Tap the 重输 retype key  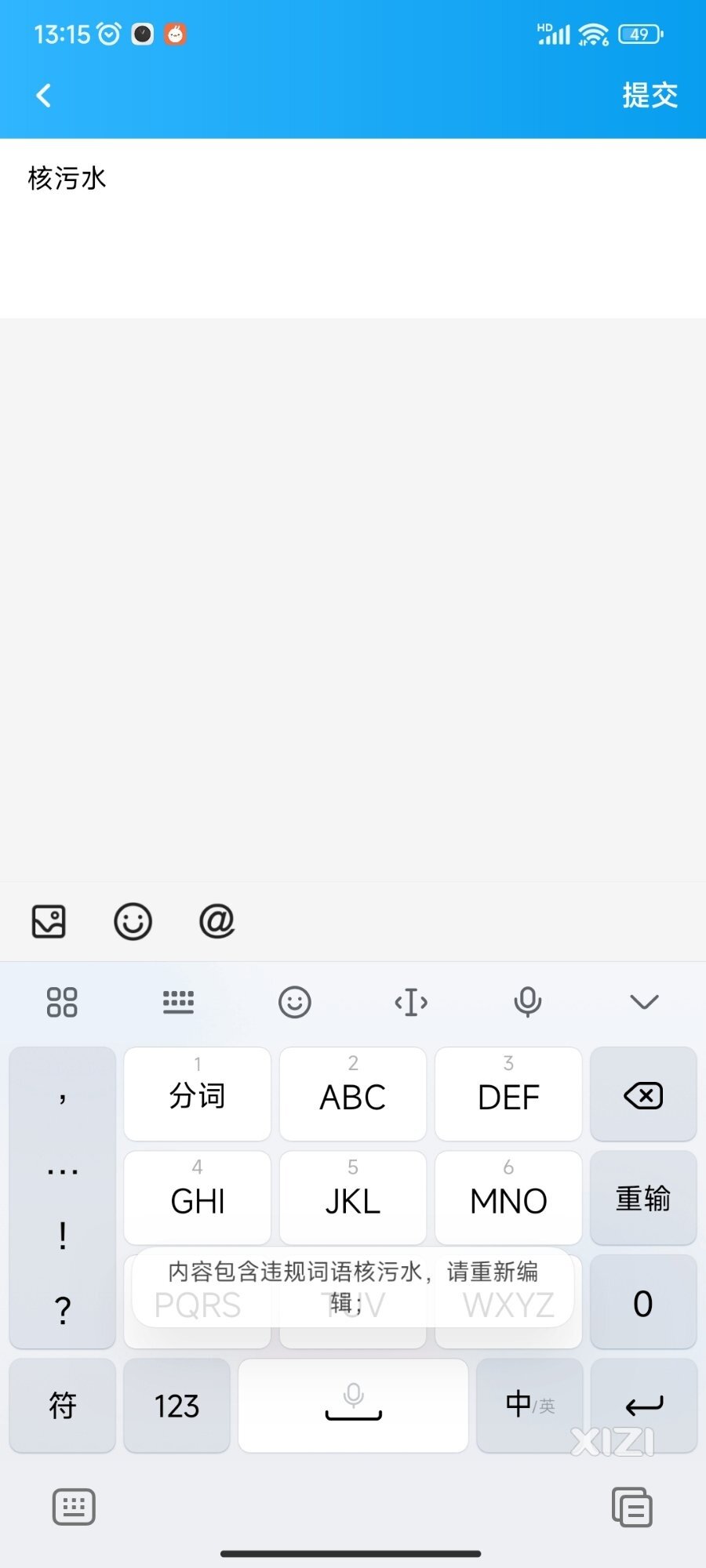pyautogui.click(x=643, y=1198)
